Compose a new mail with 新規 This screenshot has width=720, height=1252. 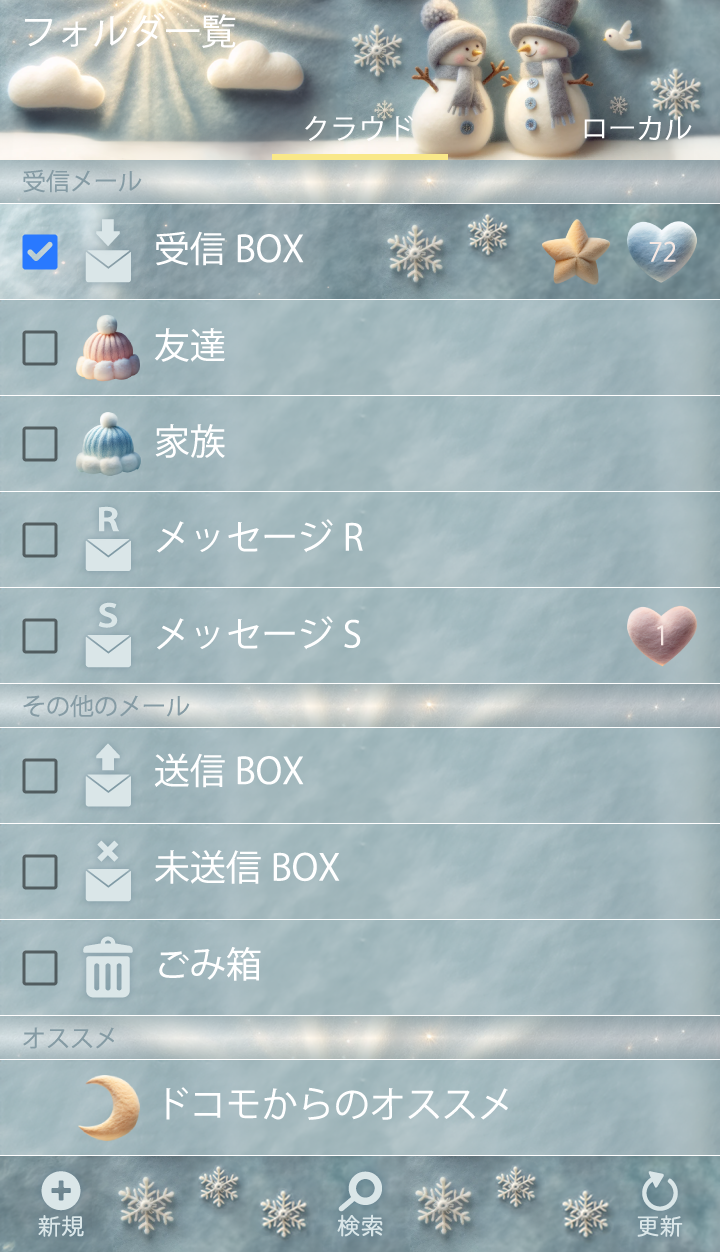61,1205
